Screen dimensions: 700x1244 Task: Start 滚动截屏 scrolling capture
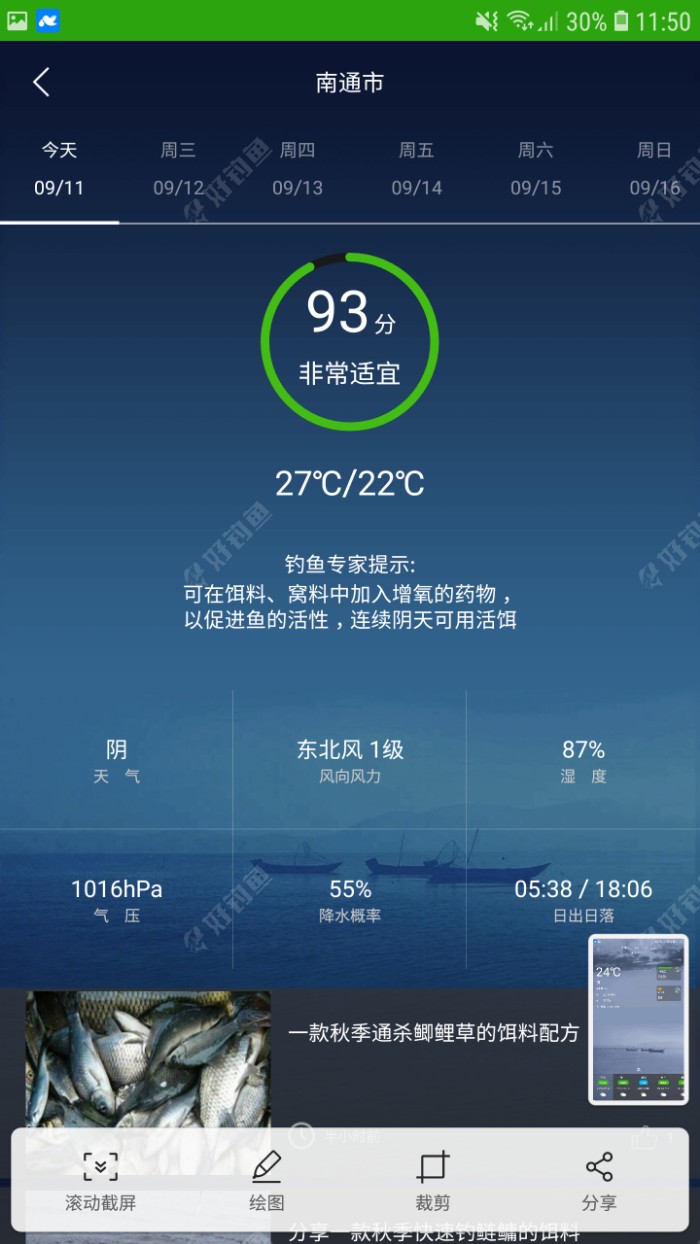coord(100,1181)
